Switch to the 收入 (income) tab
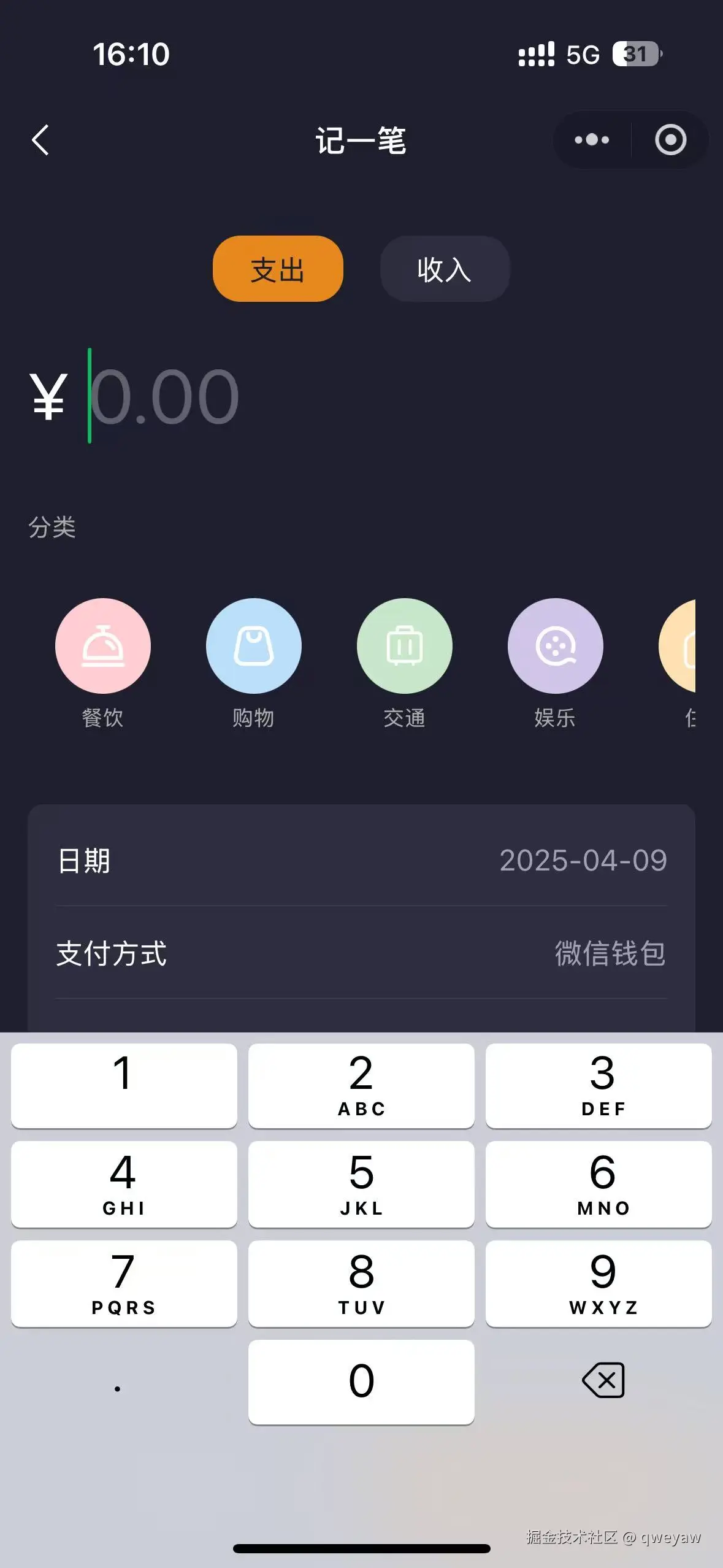Screen dimensions: 723x1568 [x=445, y=269]
